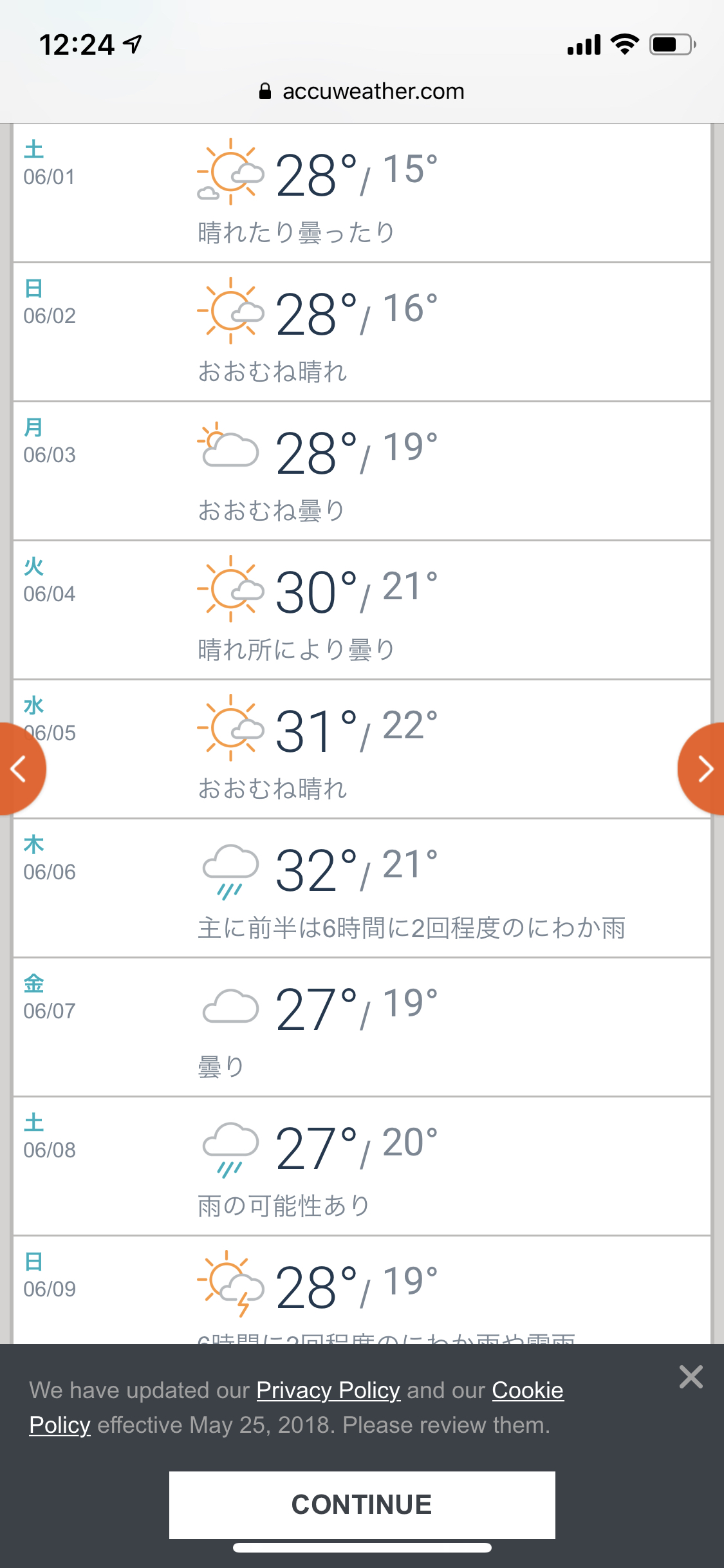Open the Cookie Policy link
The image size is (724, 1568).
tap(528, 1390)
